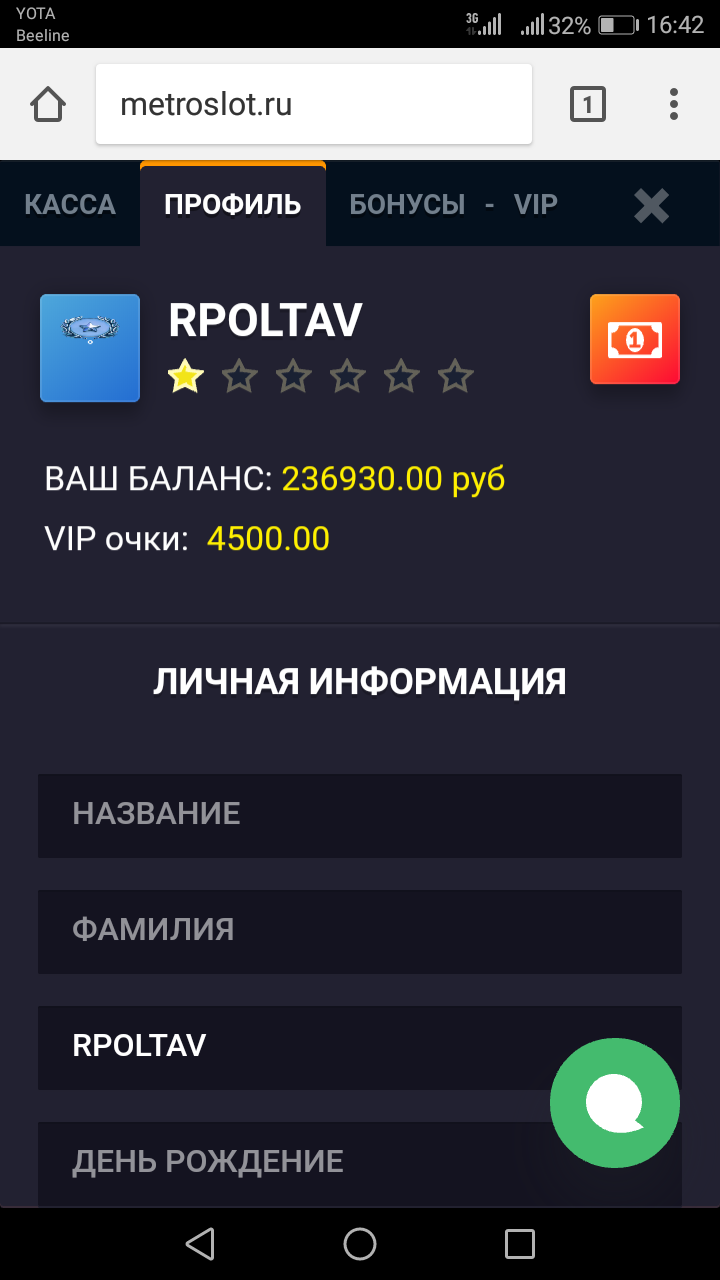Close the profile panel with the X
The height and width of the screenshot is (1280, 720).
tap(651, 204)
